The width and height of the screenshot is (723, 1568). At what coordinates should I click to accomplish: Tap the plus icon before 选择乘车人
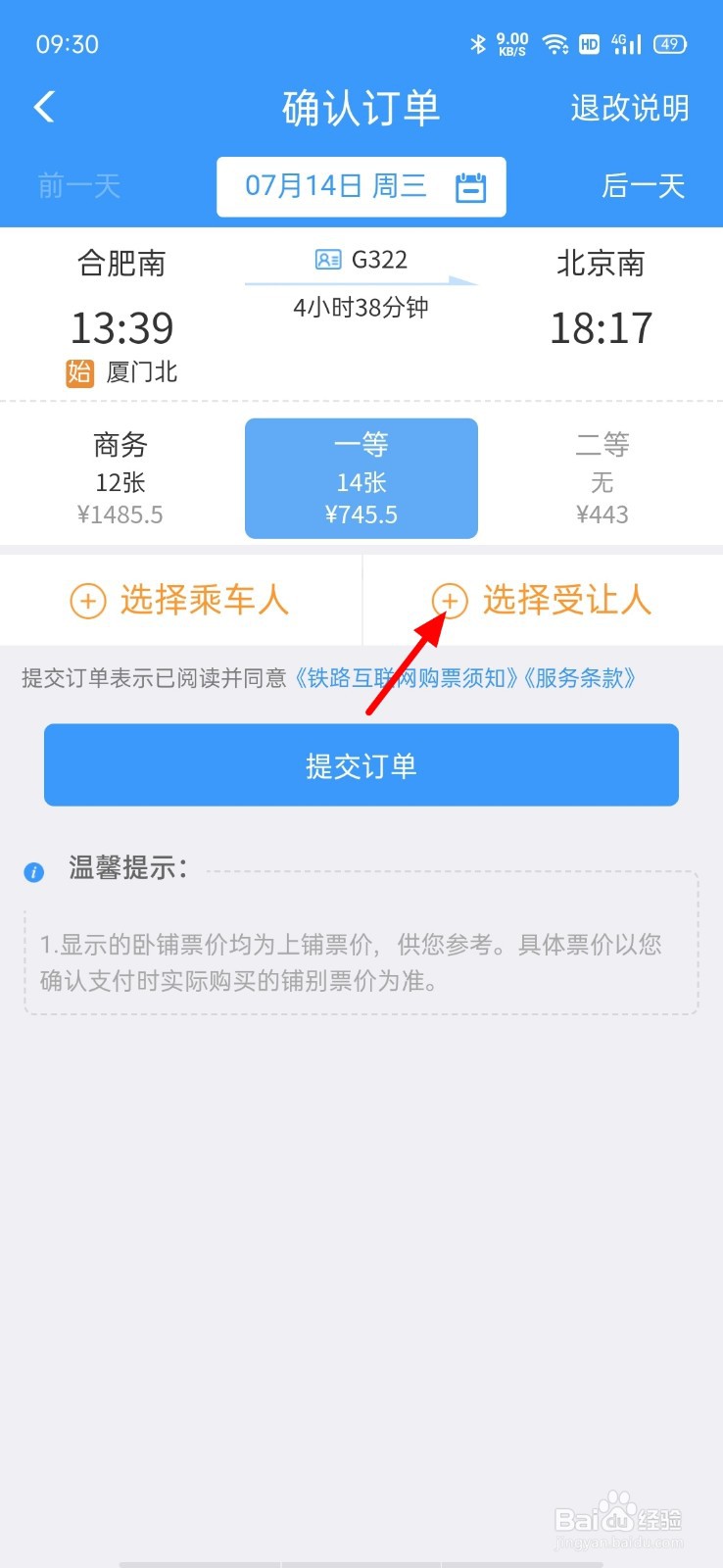86,601
